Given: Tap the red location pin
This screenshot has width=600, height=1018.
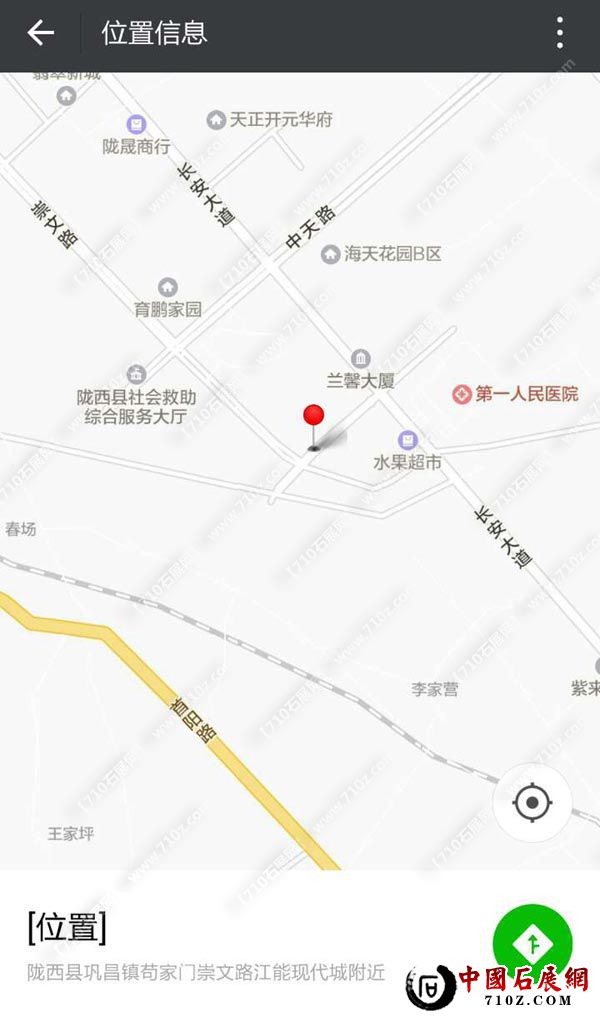Looking at the screenshot, I should coord(314,418).
